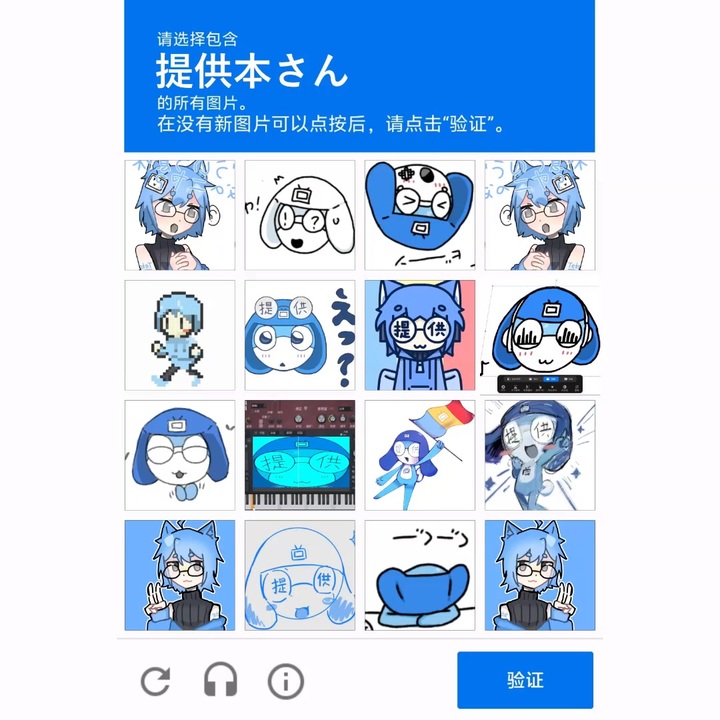Refresh the captcha challenge

(155, 682)
